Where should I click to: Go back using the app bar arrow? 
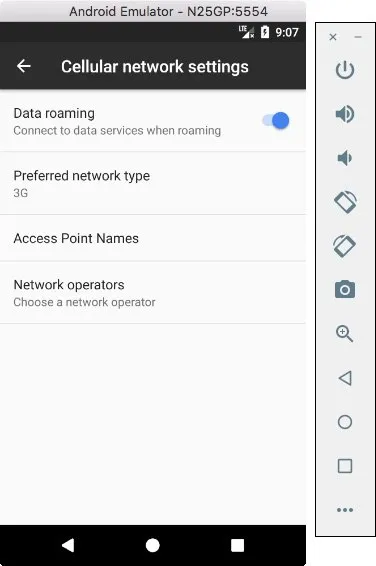24,66
